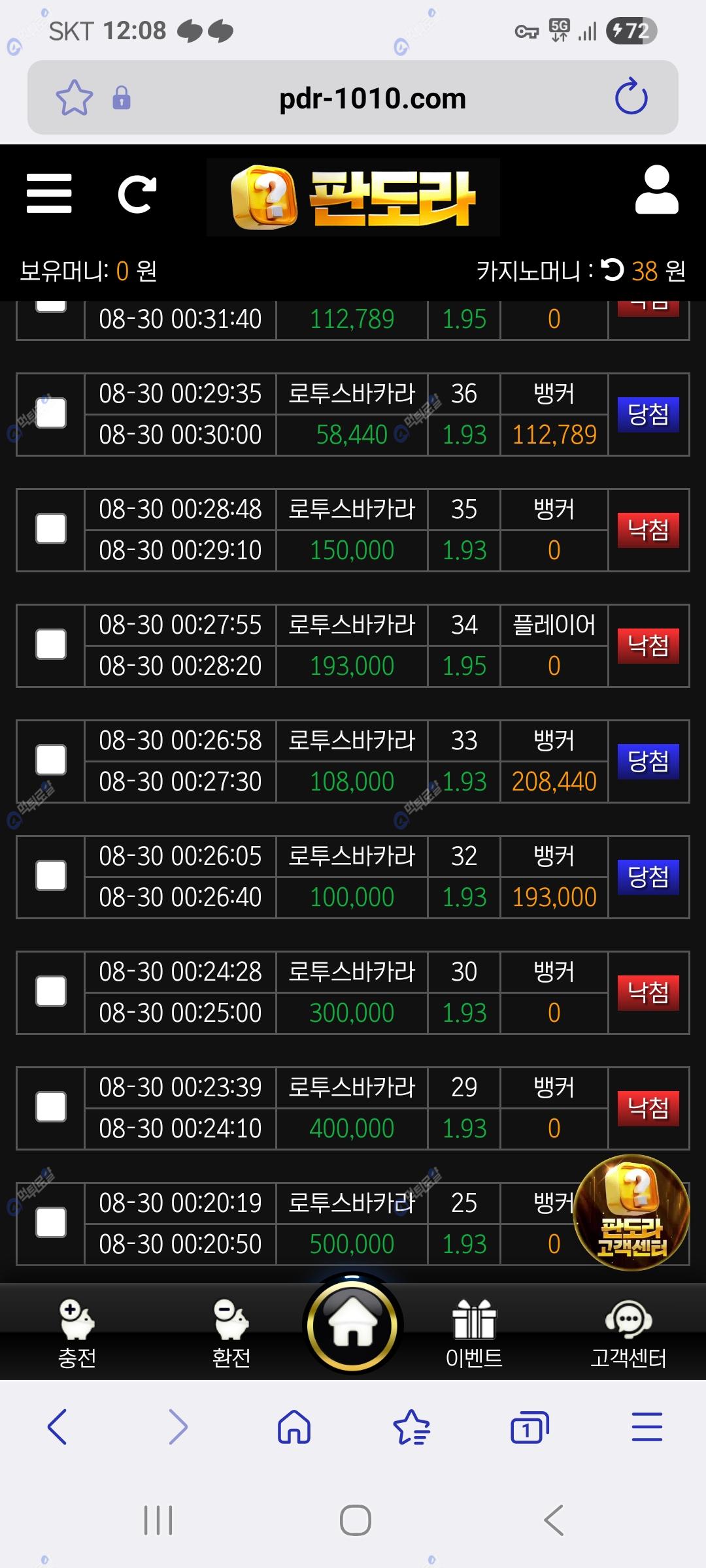The image size is (706, 1568).
Task: Open the browser tabs switcher
Action: tap(529, 1427)
